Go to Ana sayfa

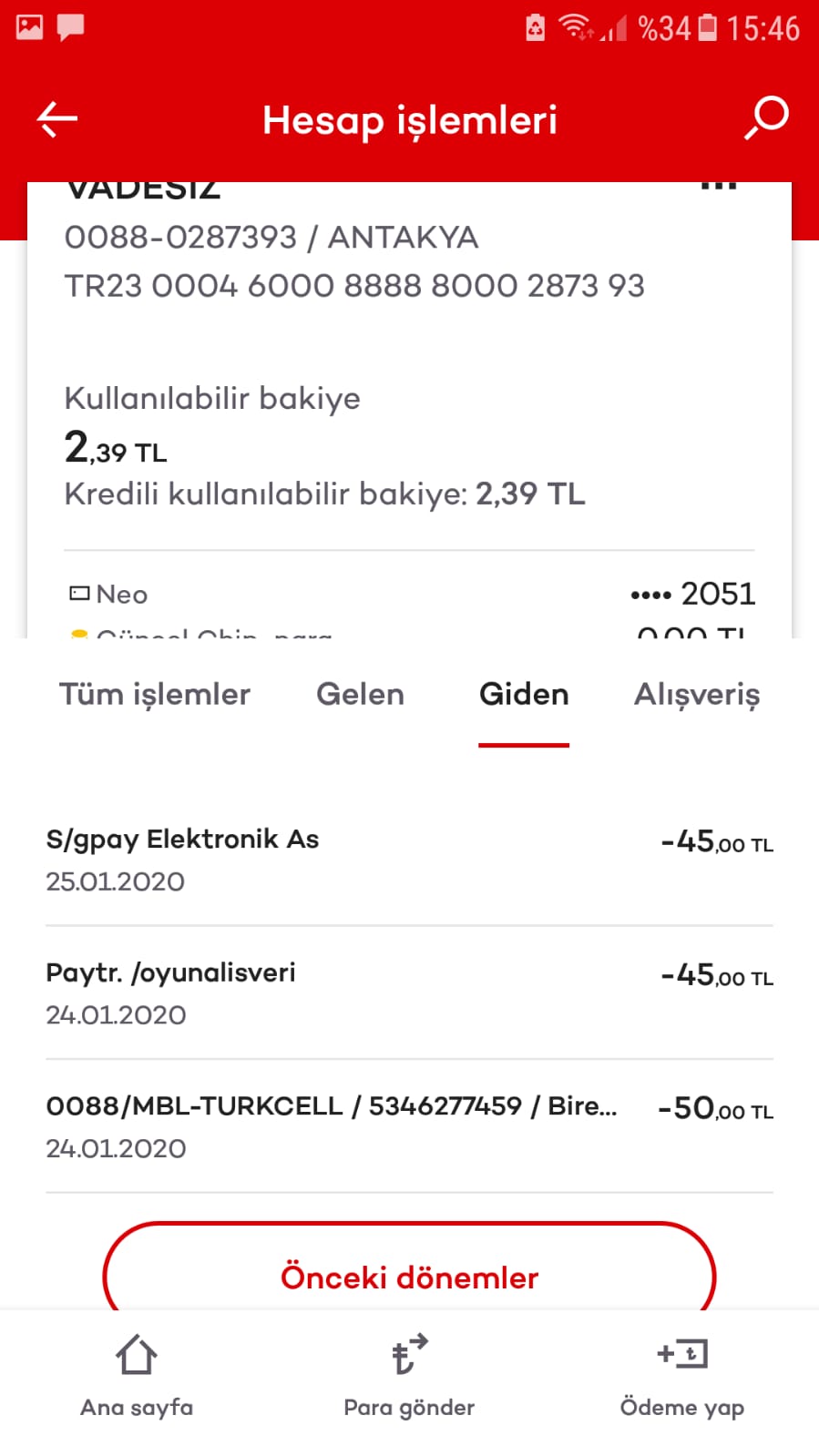(x=137, y=1376)
